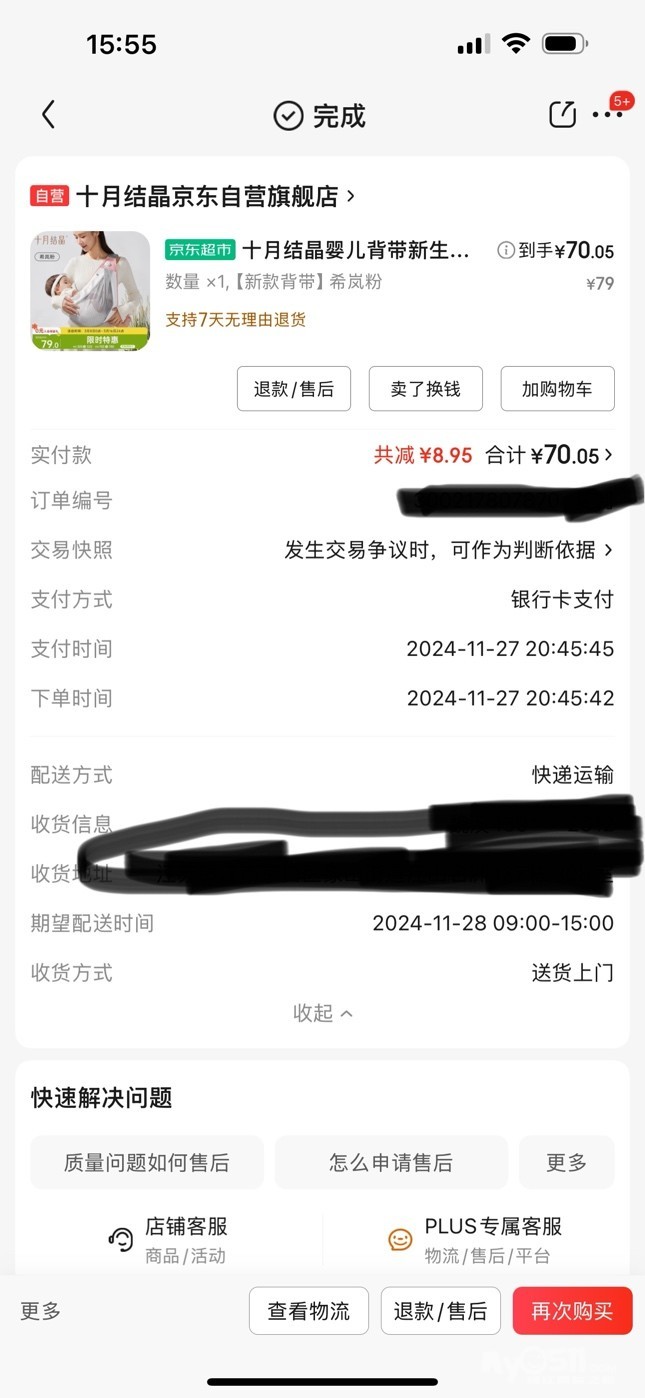
Task: Open the 交易快照 transaction snapshot row
Action: click(x=322, y=550)
